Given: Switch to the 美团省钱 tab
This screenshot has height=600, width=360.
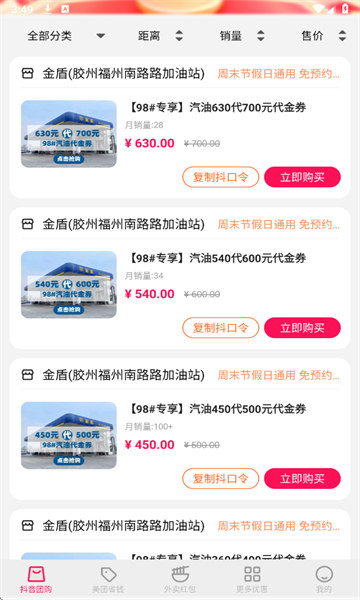Looking at the screenshot, I should (x=108, y=580).
